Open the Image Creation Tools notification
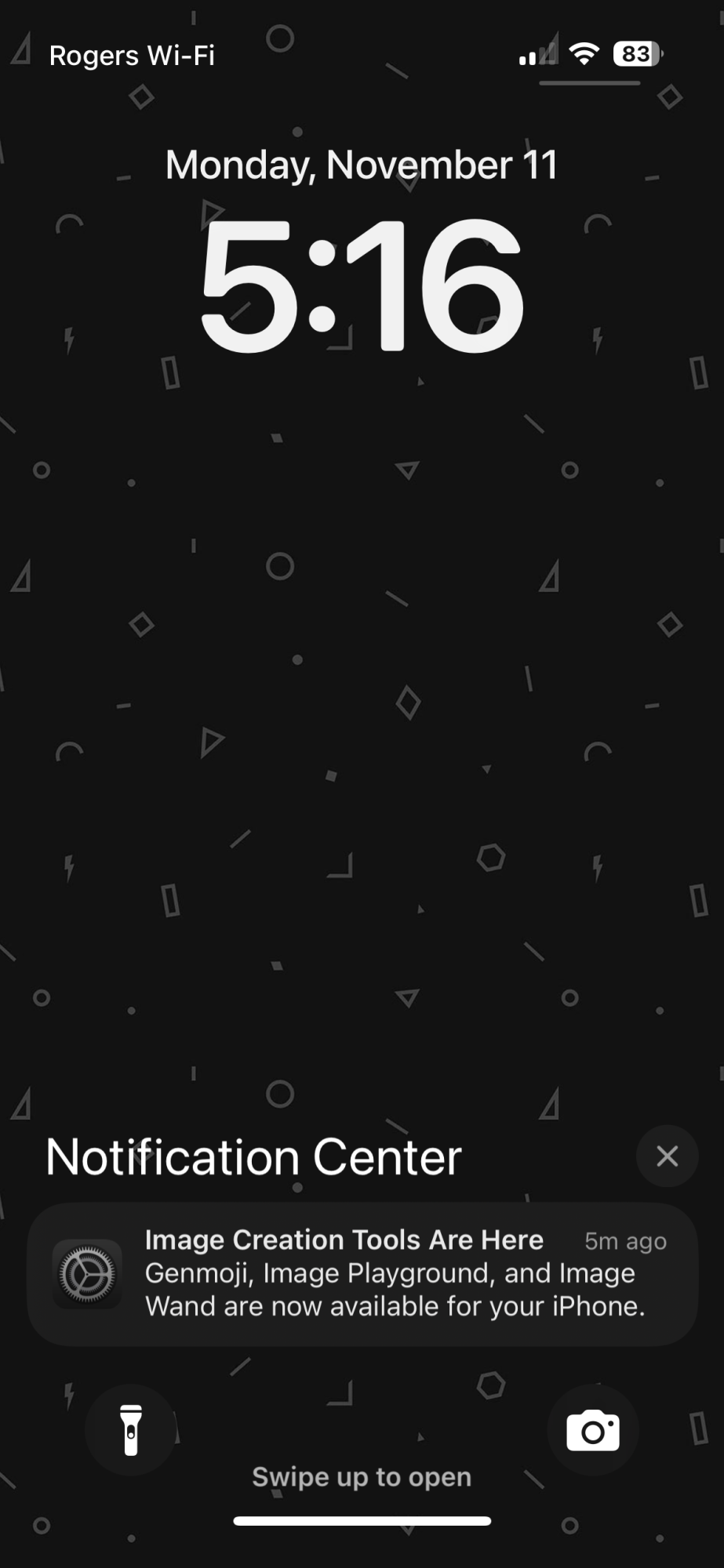Image resolution: width=724 pixels, height=1568 pixels. pos(362,1274)
